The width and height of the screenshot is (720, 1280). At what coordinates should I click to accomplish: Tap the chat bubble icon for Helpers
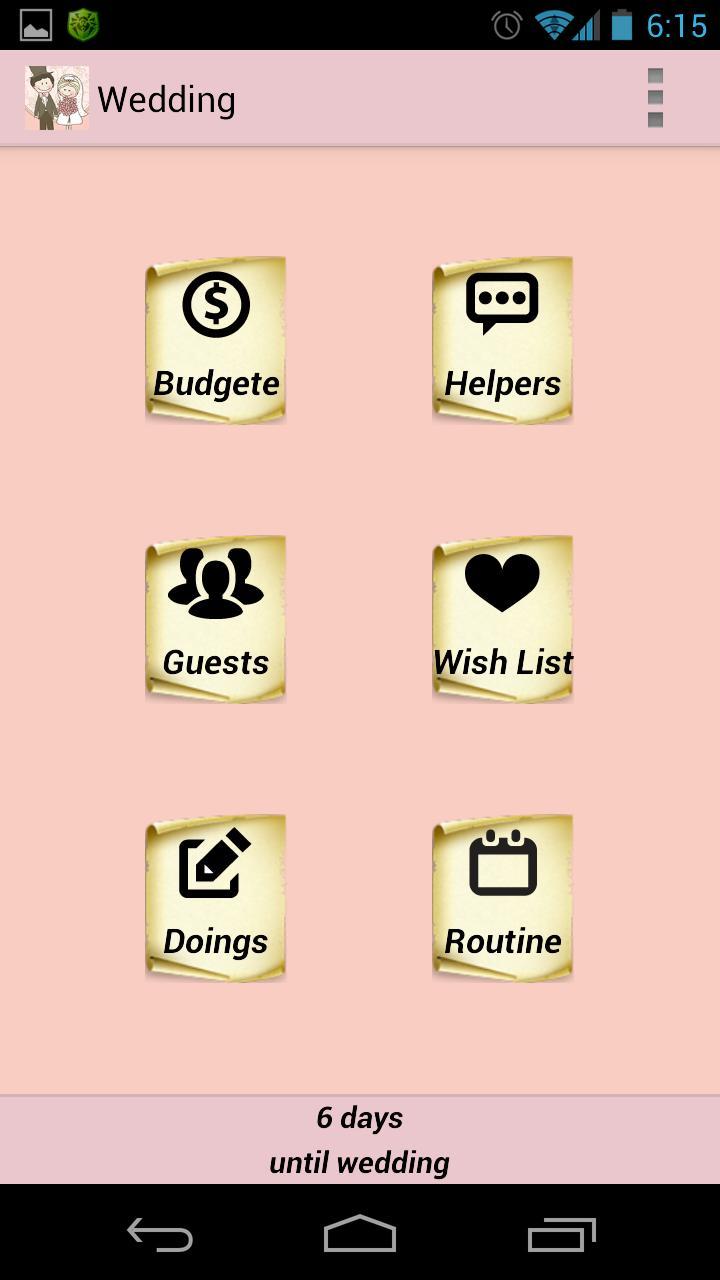coord(501,300)
